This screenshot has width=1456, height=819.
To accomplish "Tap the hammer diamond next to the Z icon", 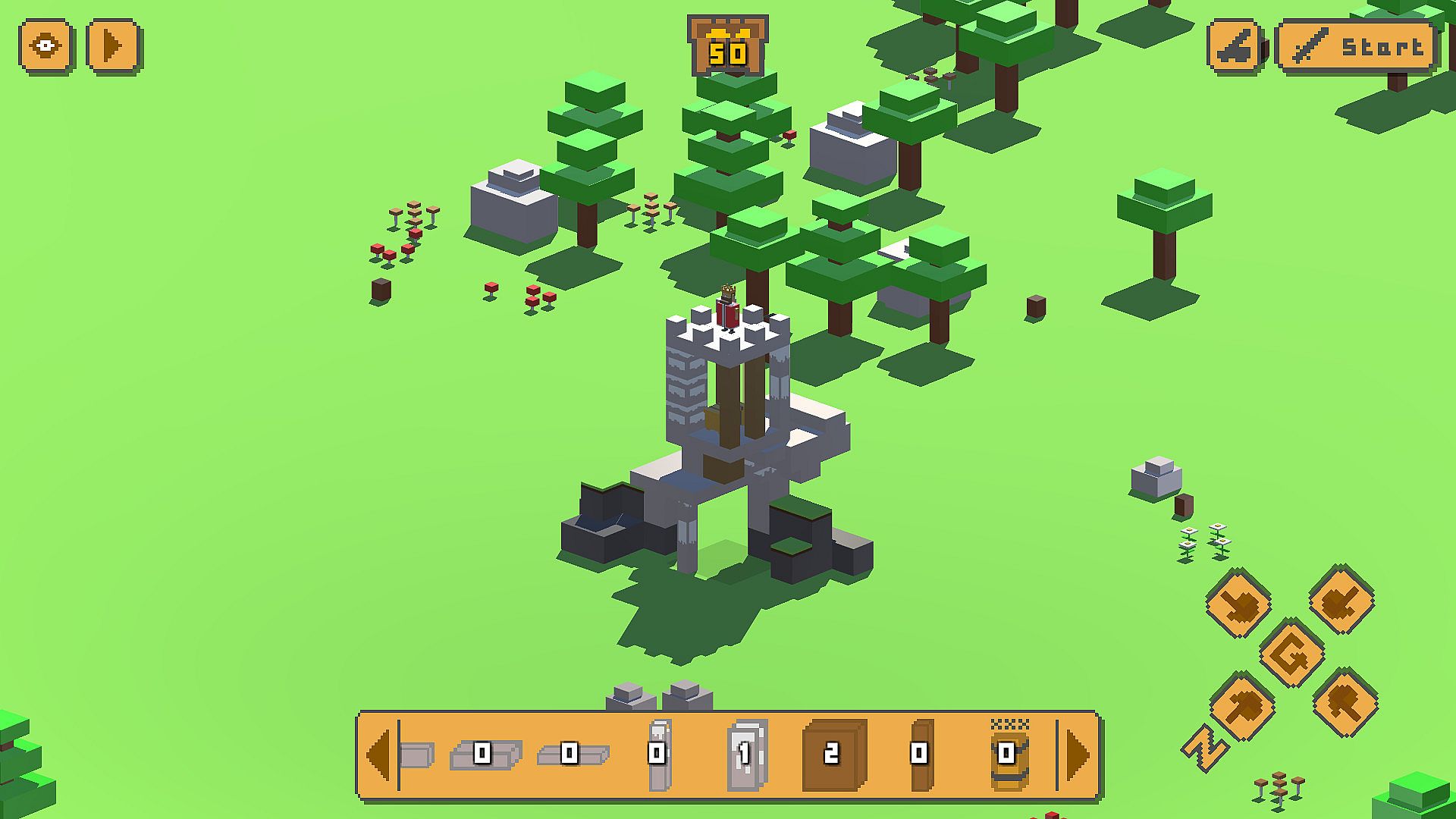I will click(x=1241, y=708).
